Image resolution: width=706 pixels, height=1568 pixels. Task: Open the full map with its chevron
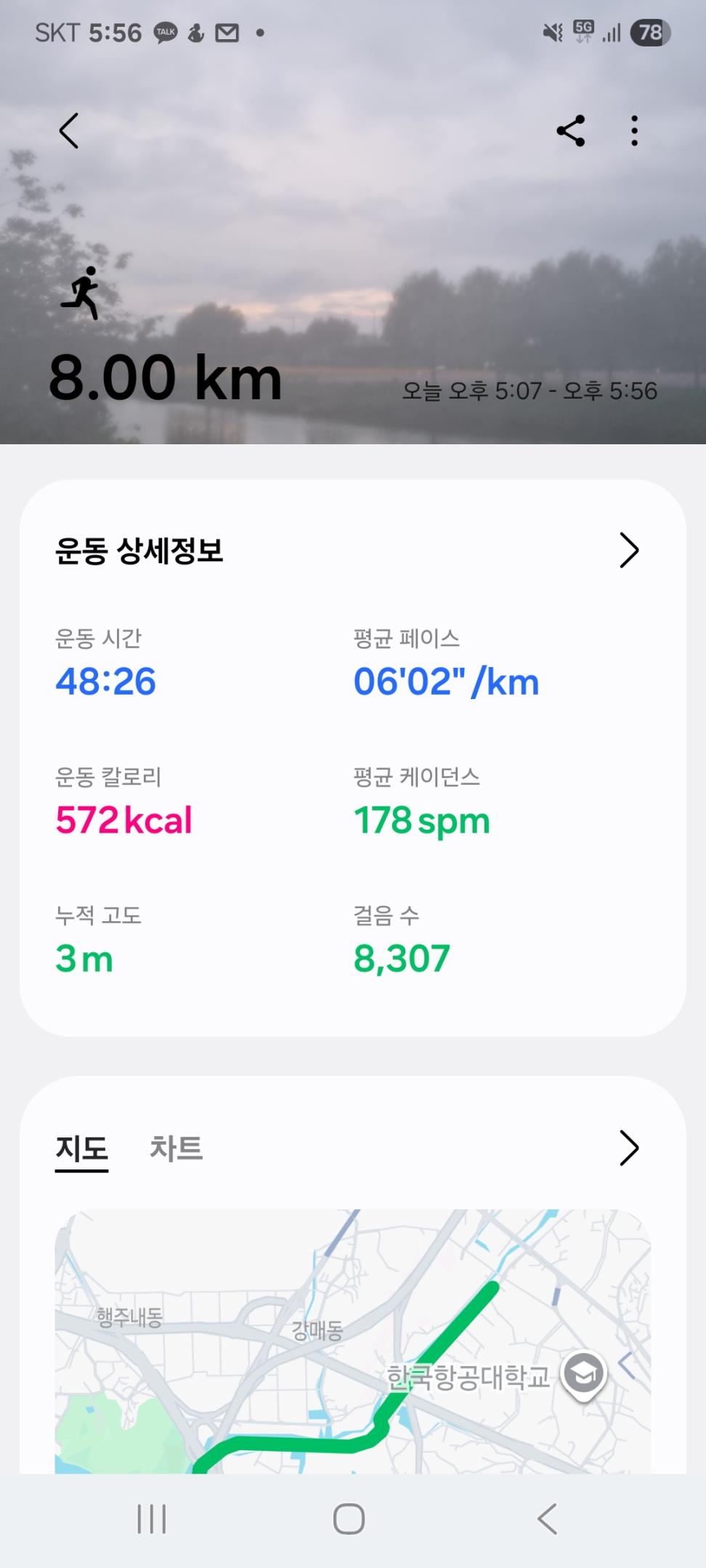point(628,1148)
